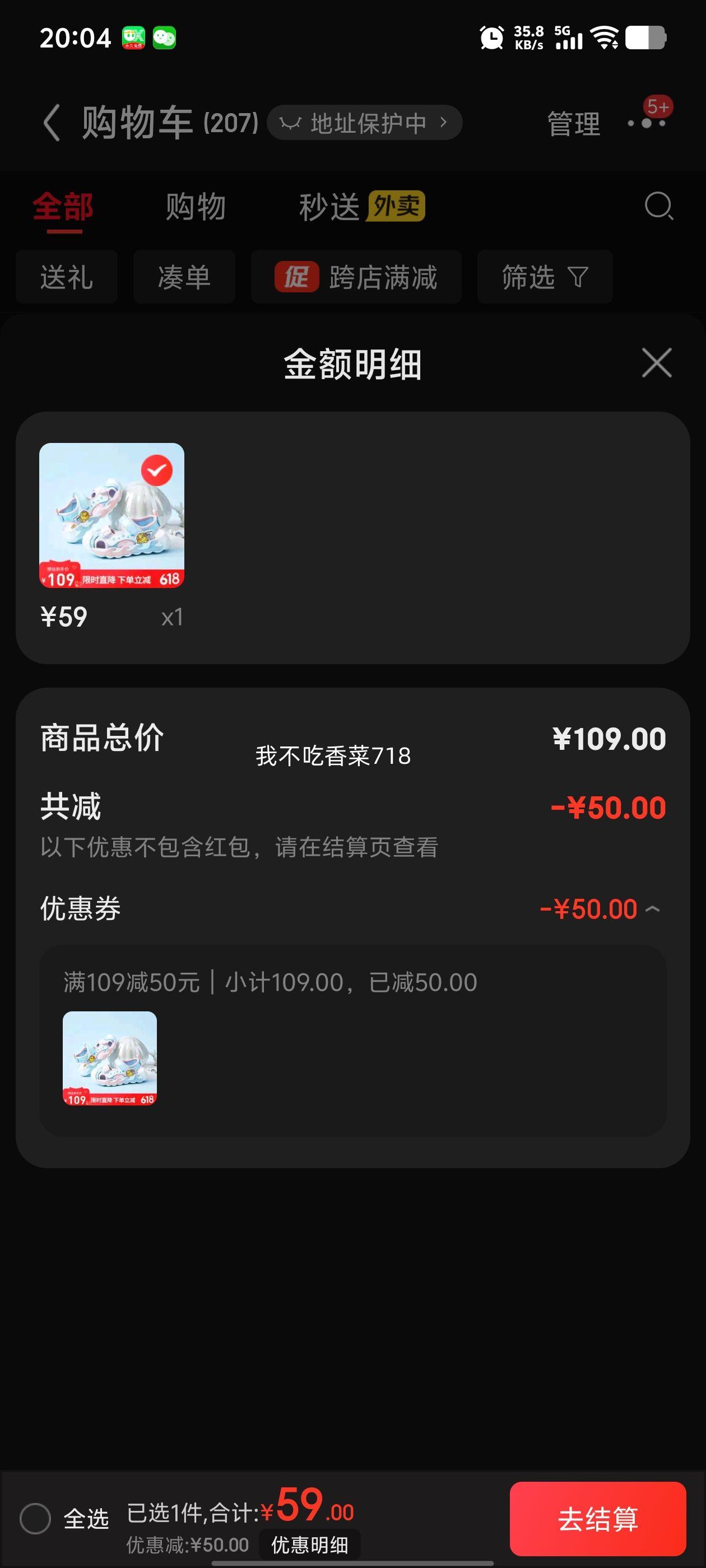Select the 凑单 chip
Image resolution: width=706 pixels, height=1568 pixels.
[184, 277]
